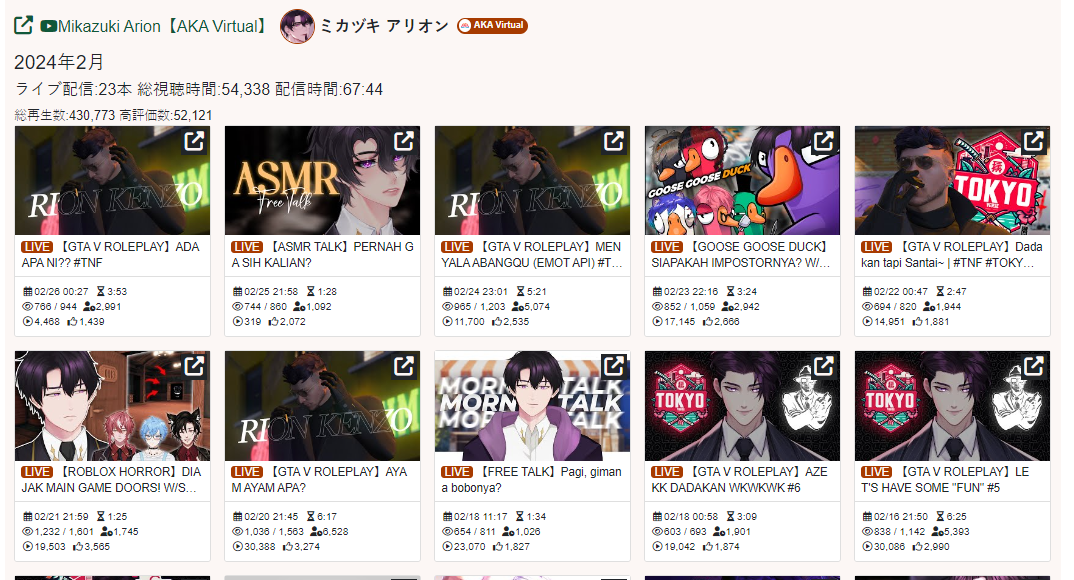The height and width of the screenshot is (580, 1074).
Task: Tap the AKA Virtual group badge
Action: coord(492,26)
